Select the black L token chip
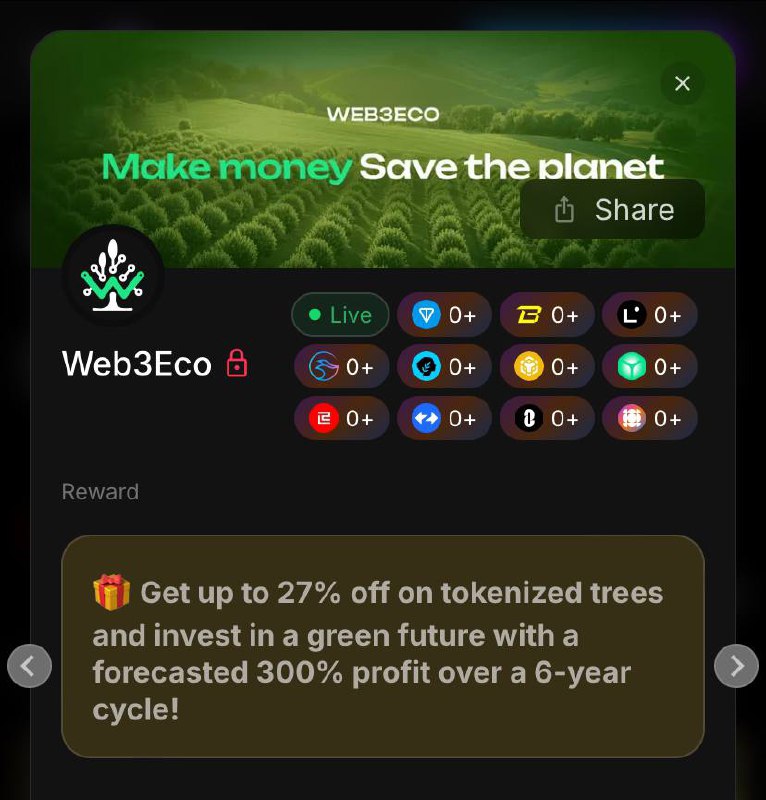766x800 pixels. pyautogui.click(x=650, y=315)
